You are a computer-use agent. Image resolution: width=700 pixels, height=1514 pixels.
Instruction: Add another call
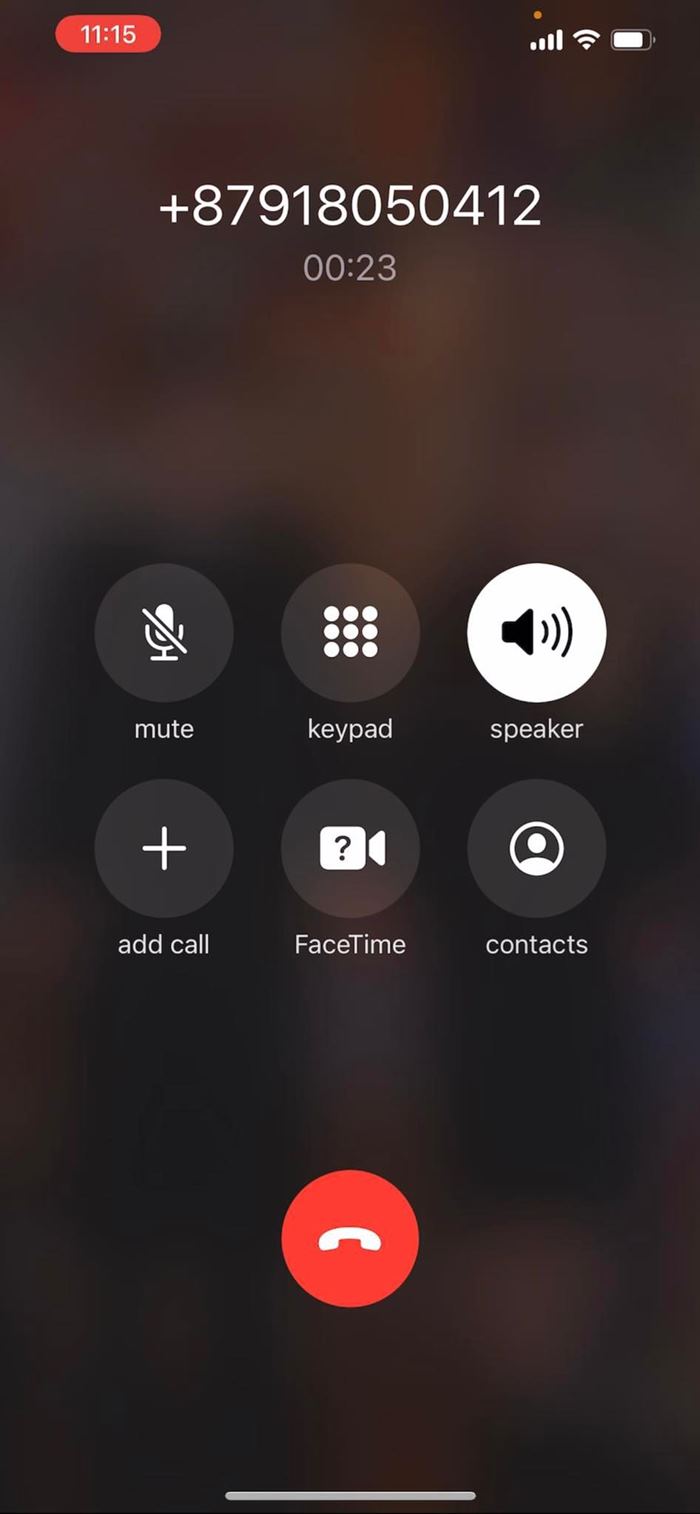coord(164,849)
